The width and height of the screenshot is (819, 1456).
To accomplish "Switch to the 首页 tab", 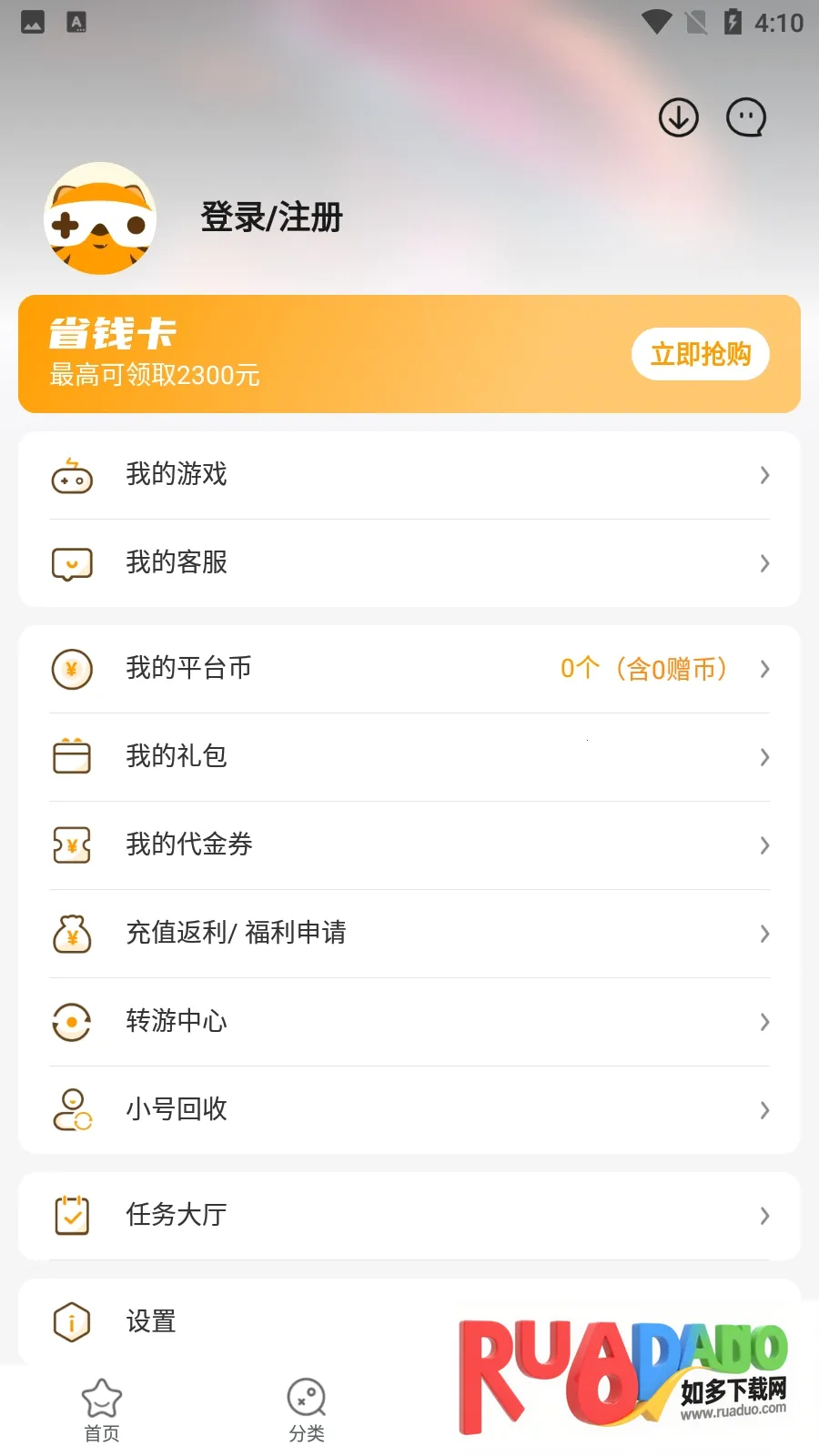I will tap(102, 1410).
